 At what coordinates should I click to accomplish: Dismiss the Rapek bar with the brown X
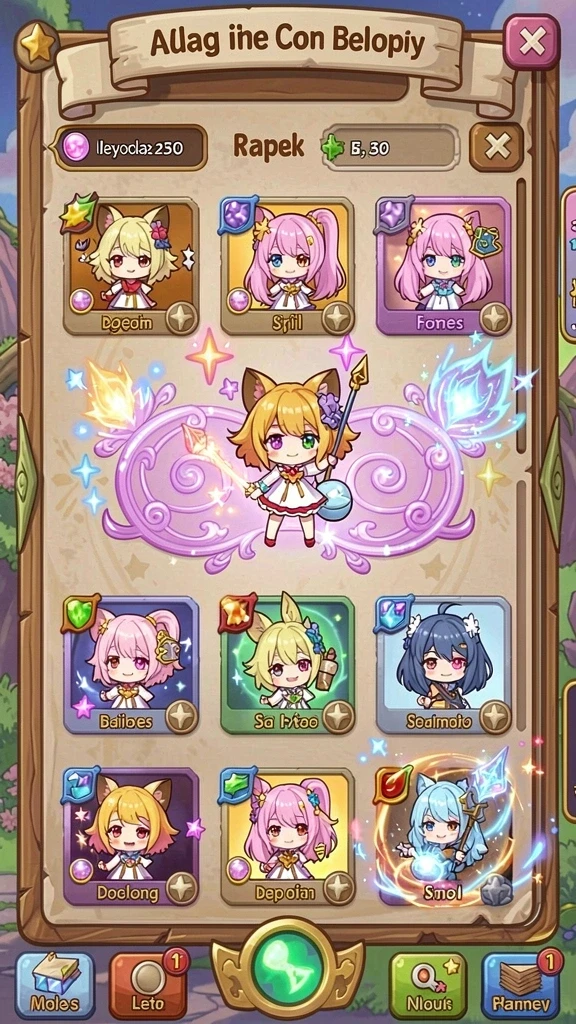[496, 147]
